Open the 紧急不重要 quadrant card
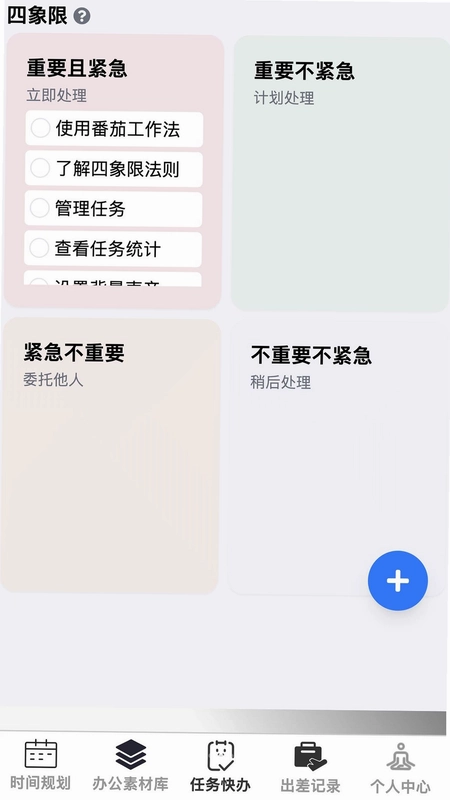Screen dimensions: 450x800 point(110,456)
